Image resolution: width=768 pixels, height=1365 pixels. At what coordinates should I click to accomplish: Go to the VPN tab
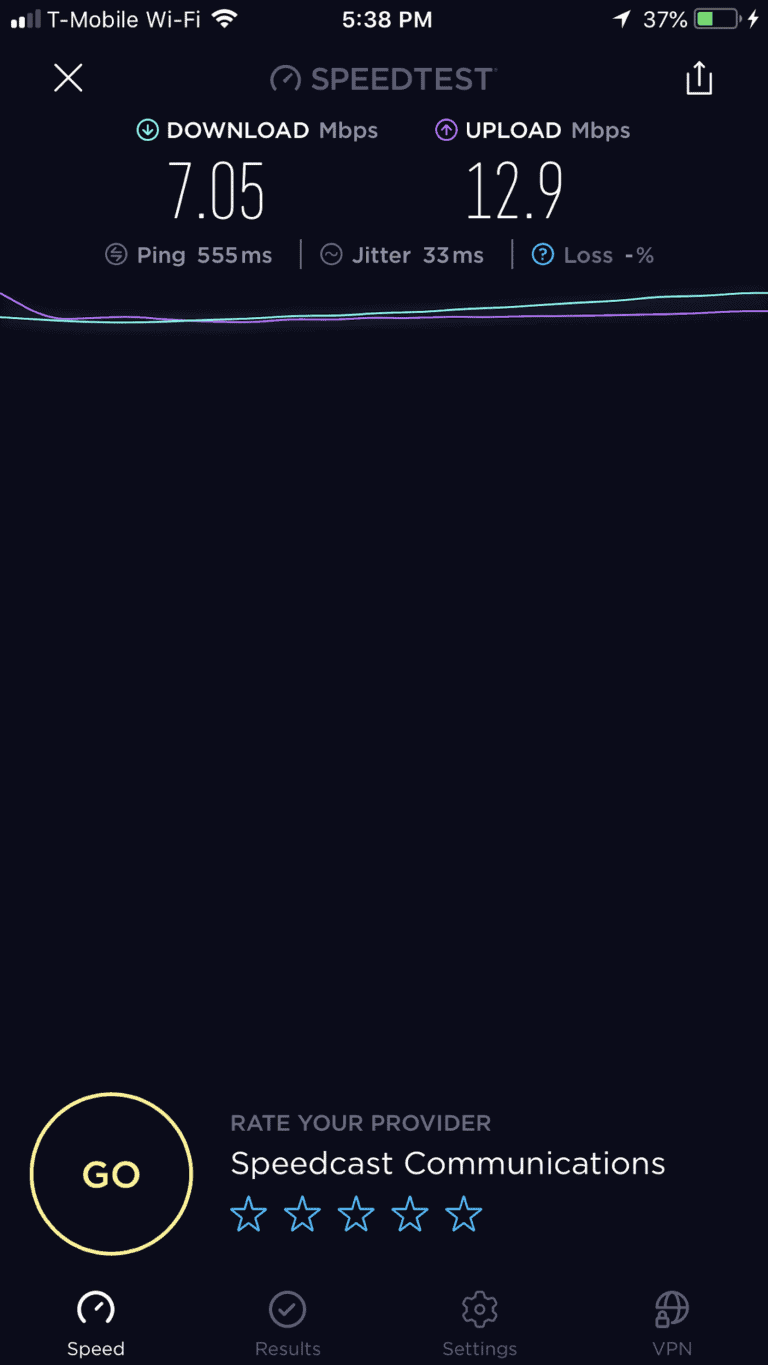(672, 1323)
